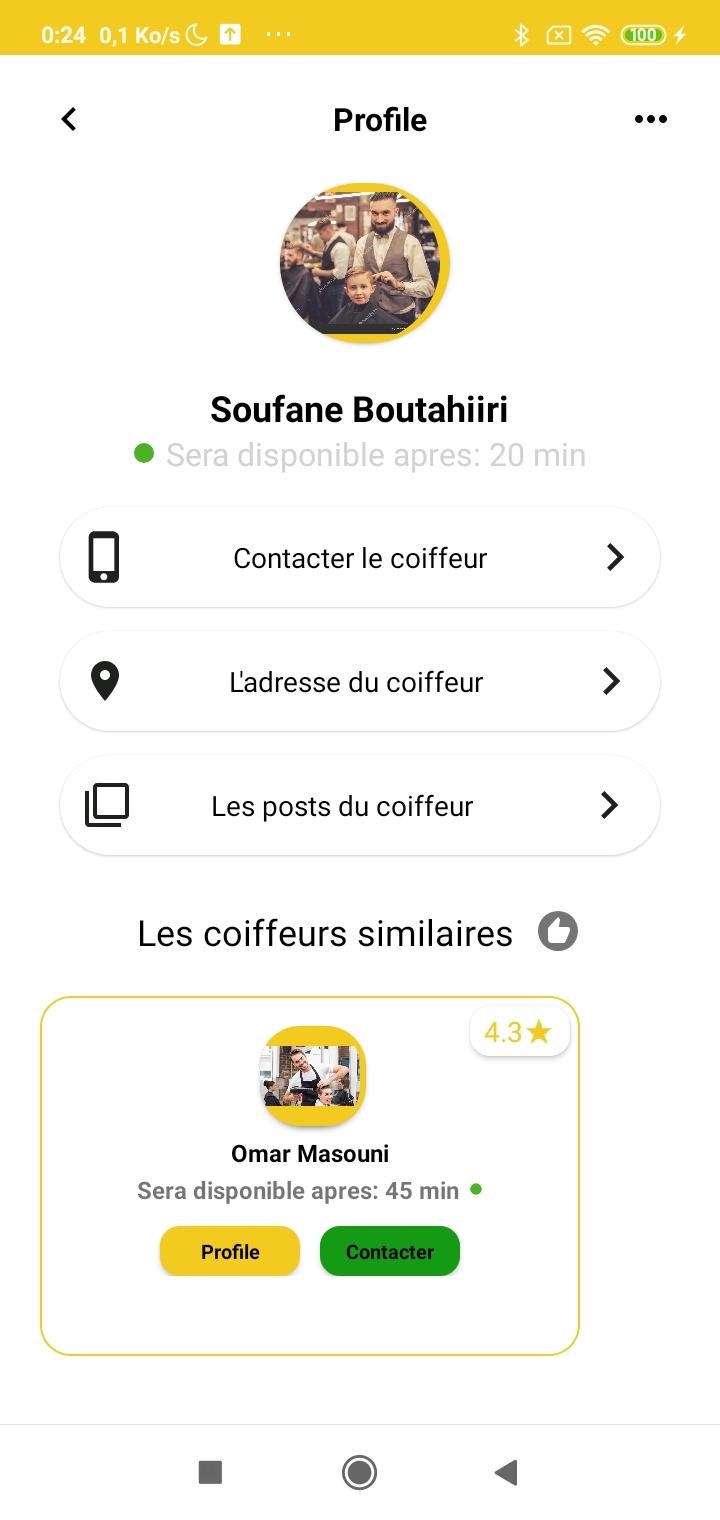Open L'adresse du coiffeur
Screen dimensions: 720x1520
(360, 681)
